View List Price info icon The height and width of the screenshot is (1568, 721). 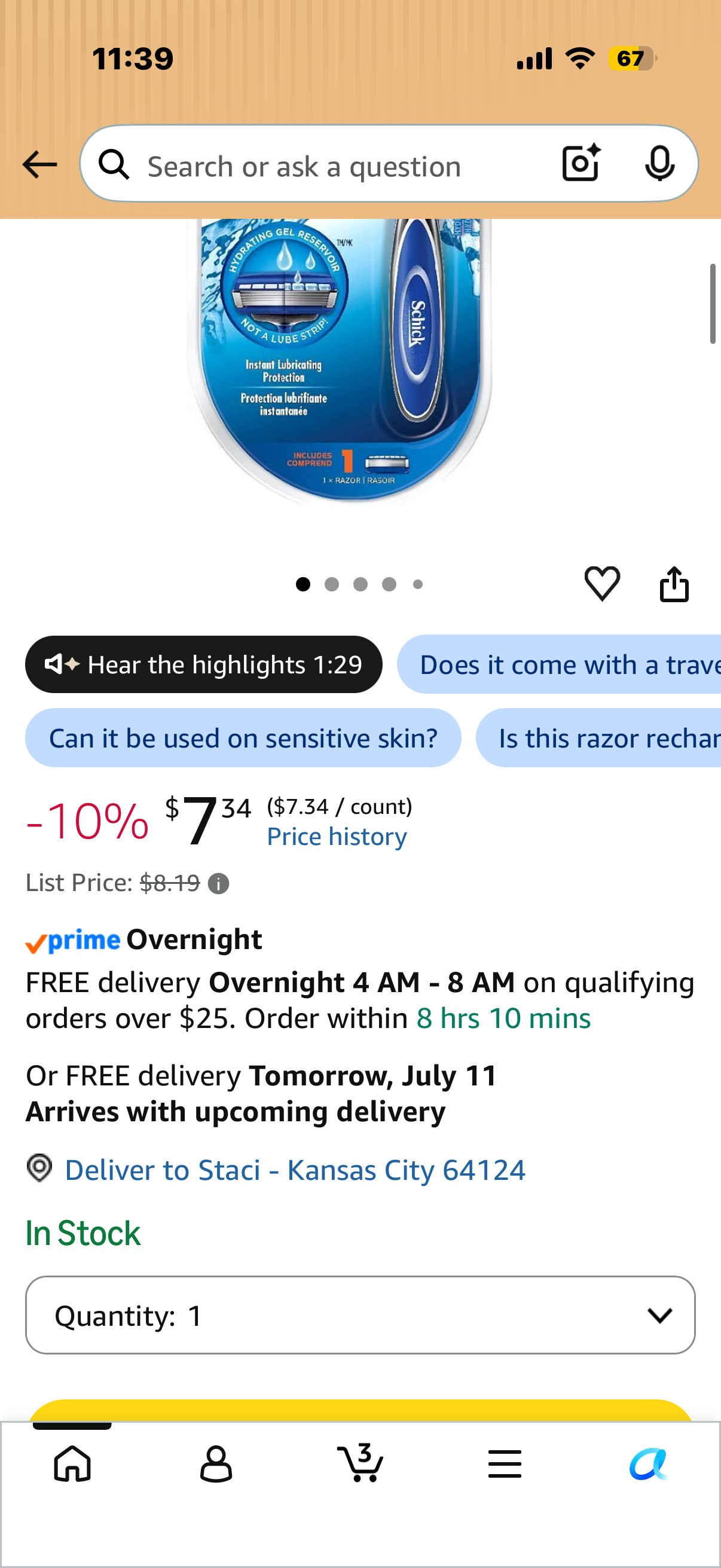[x=218, y=883]
